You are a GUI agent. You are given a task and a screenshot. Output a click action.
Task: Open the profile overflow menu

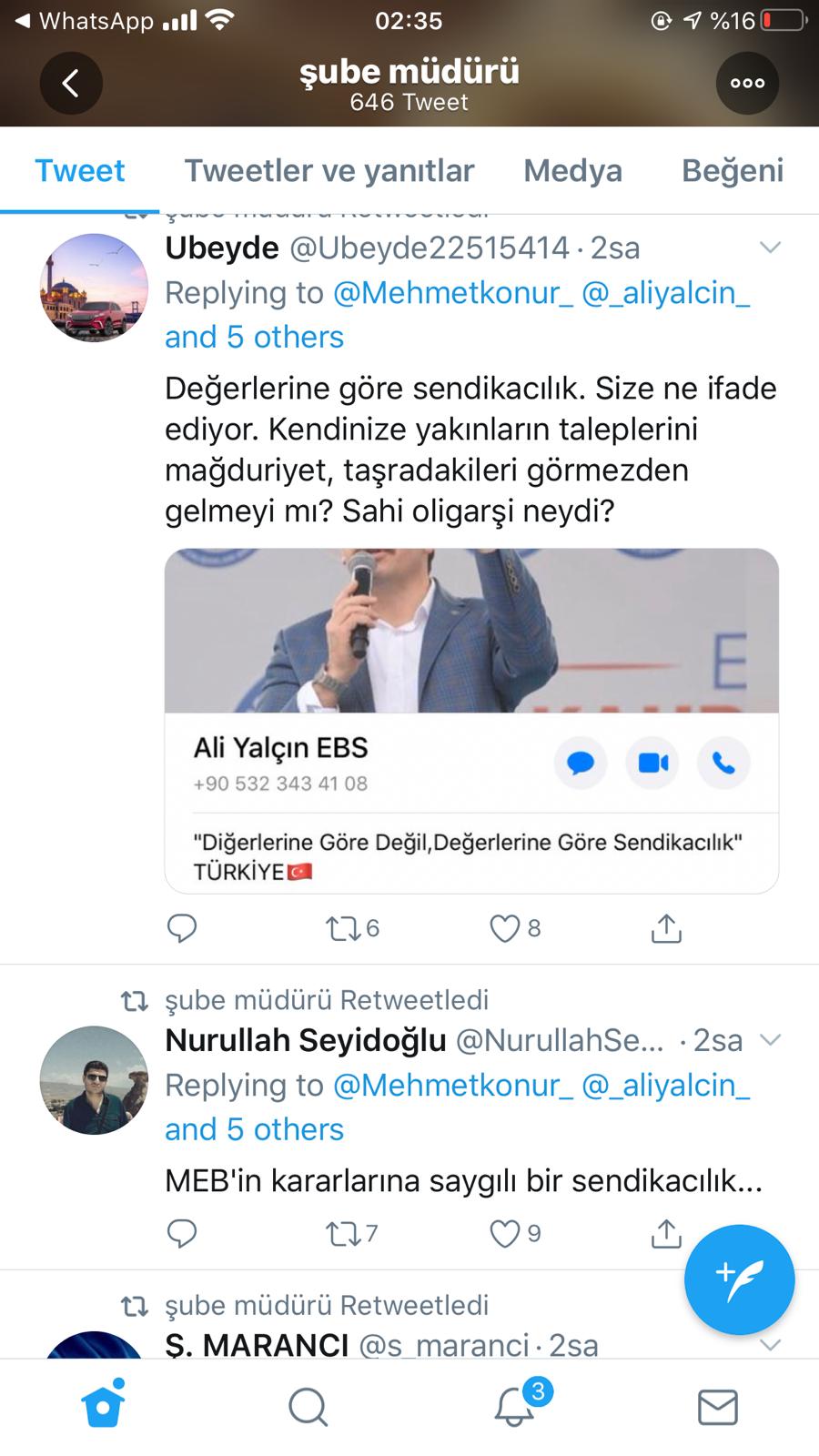[x=747, y=83]
